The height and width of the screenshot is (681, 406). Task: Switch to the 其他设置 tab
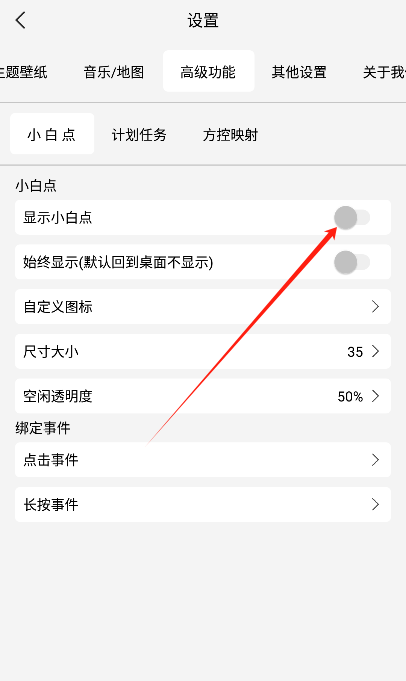(299, 72)
